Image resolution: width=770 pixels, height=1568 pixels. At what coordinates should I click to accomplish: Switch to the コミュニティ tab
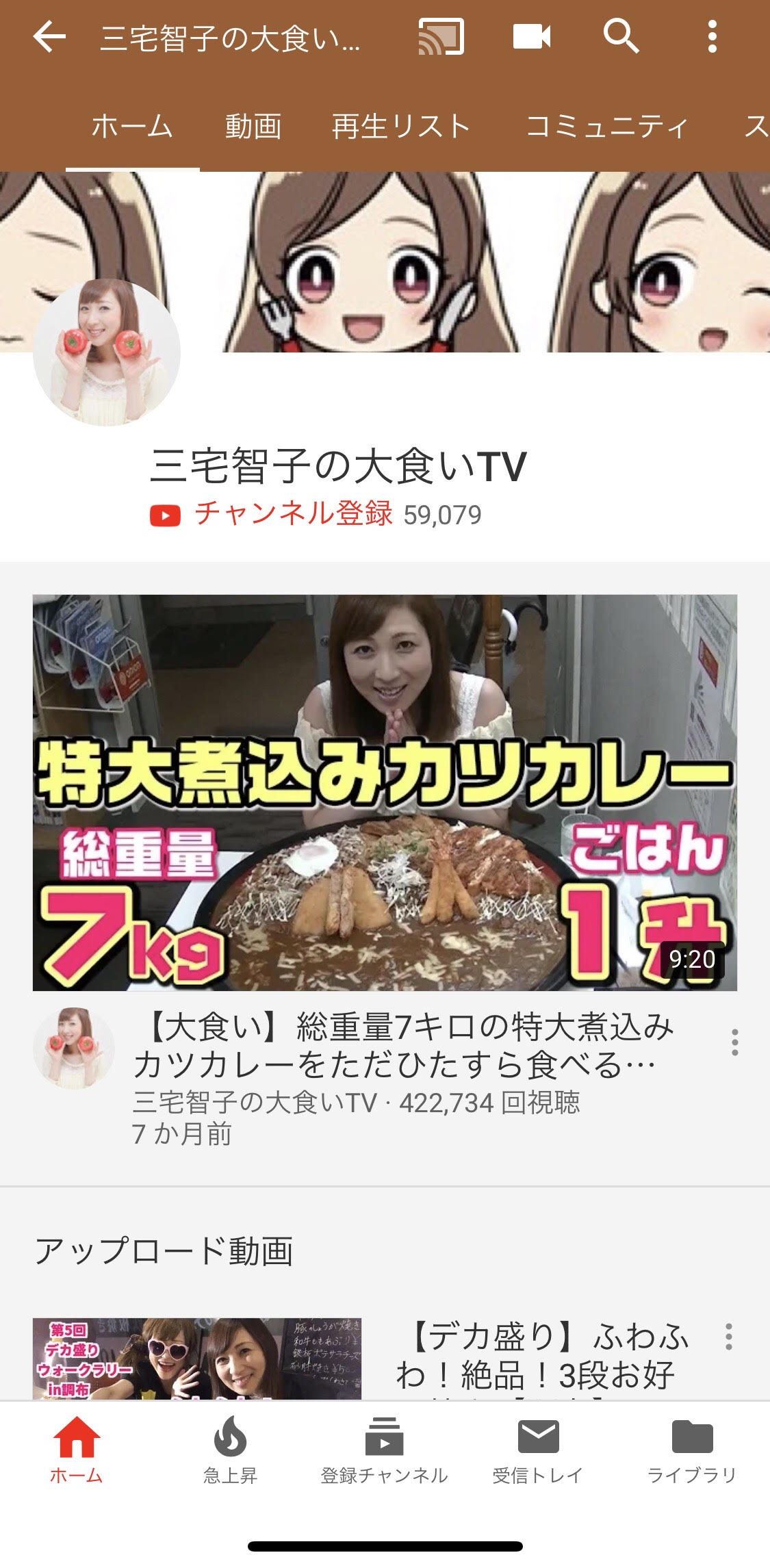(x=606, y=127)
